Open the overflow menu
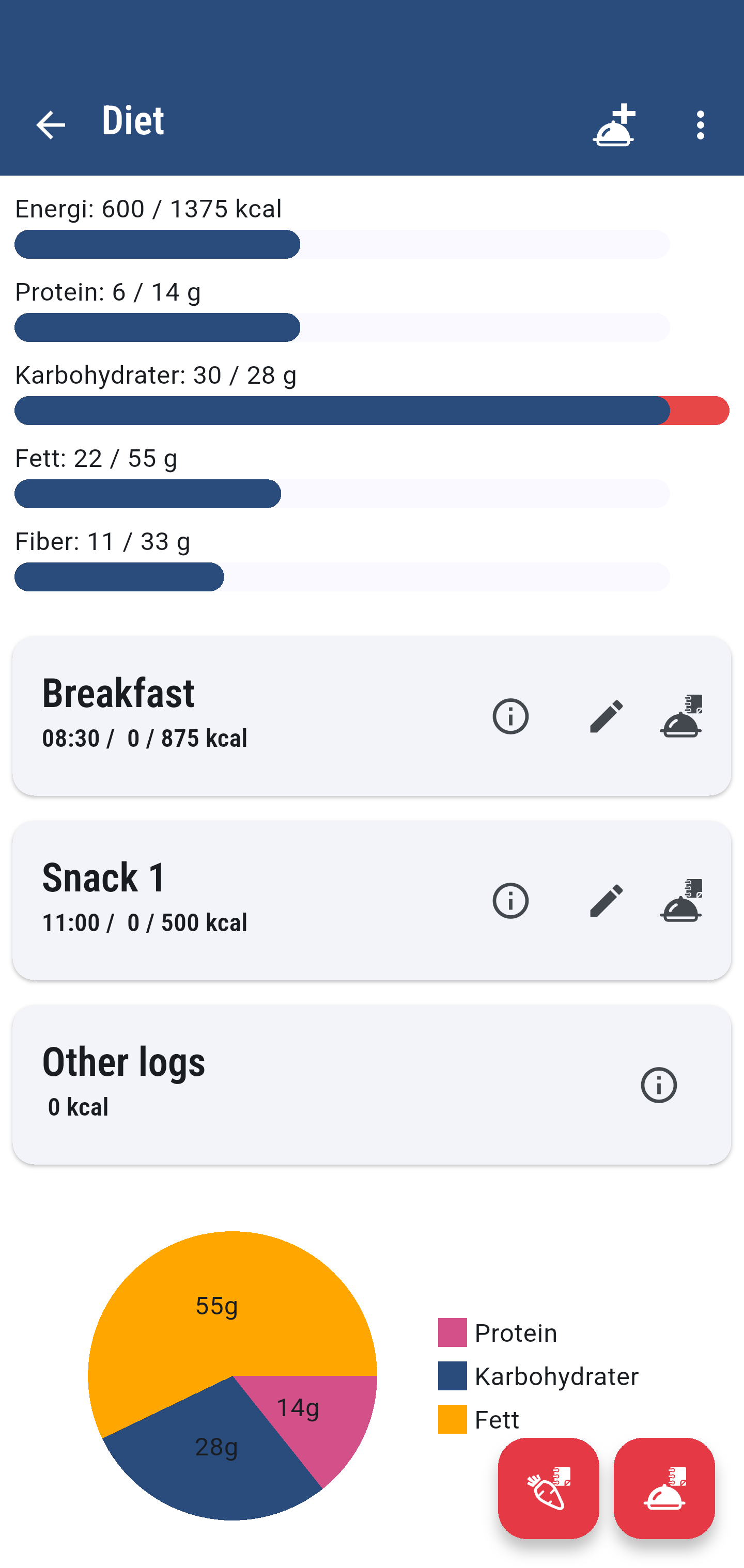 coord(700,125)
